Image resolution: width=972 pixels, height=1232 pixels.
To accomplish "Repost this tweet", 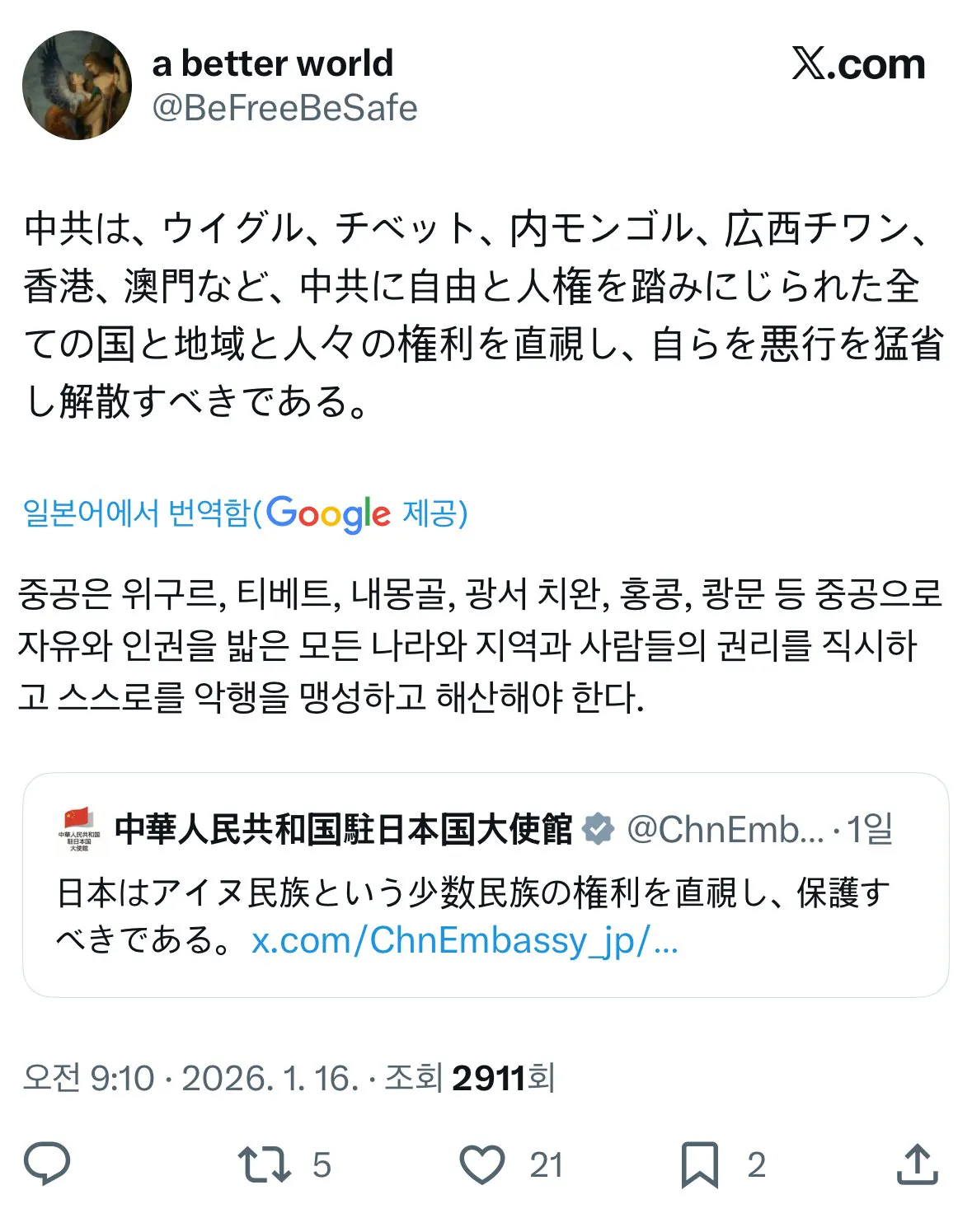I will [x=265, y=1164].
